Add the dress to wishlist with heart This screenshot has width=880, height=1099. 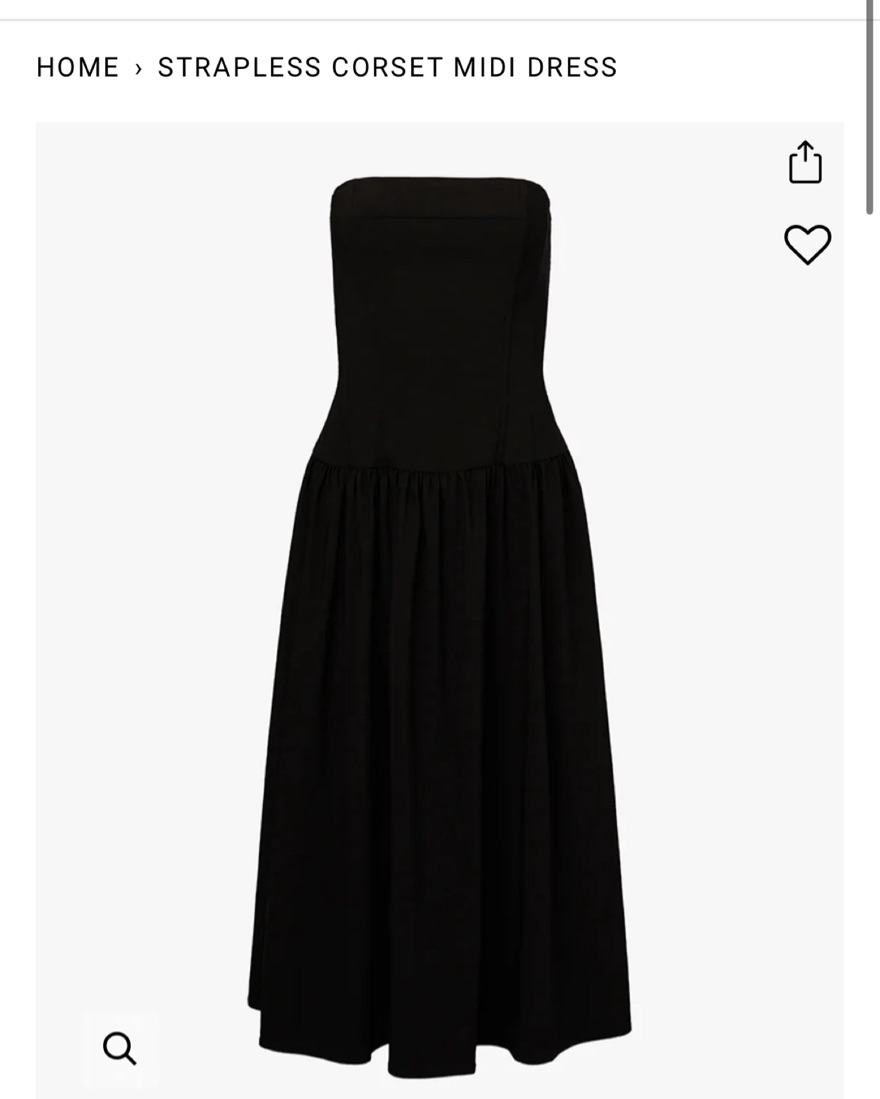tap(807, 245)
